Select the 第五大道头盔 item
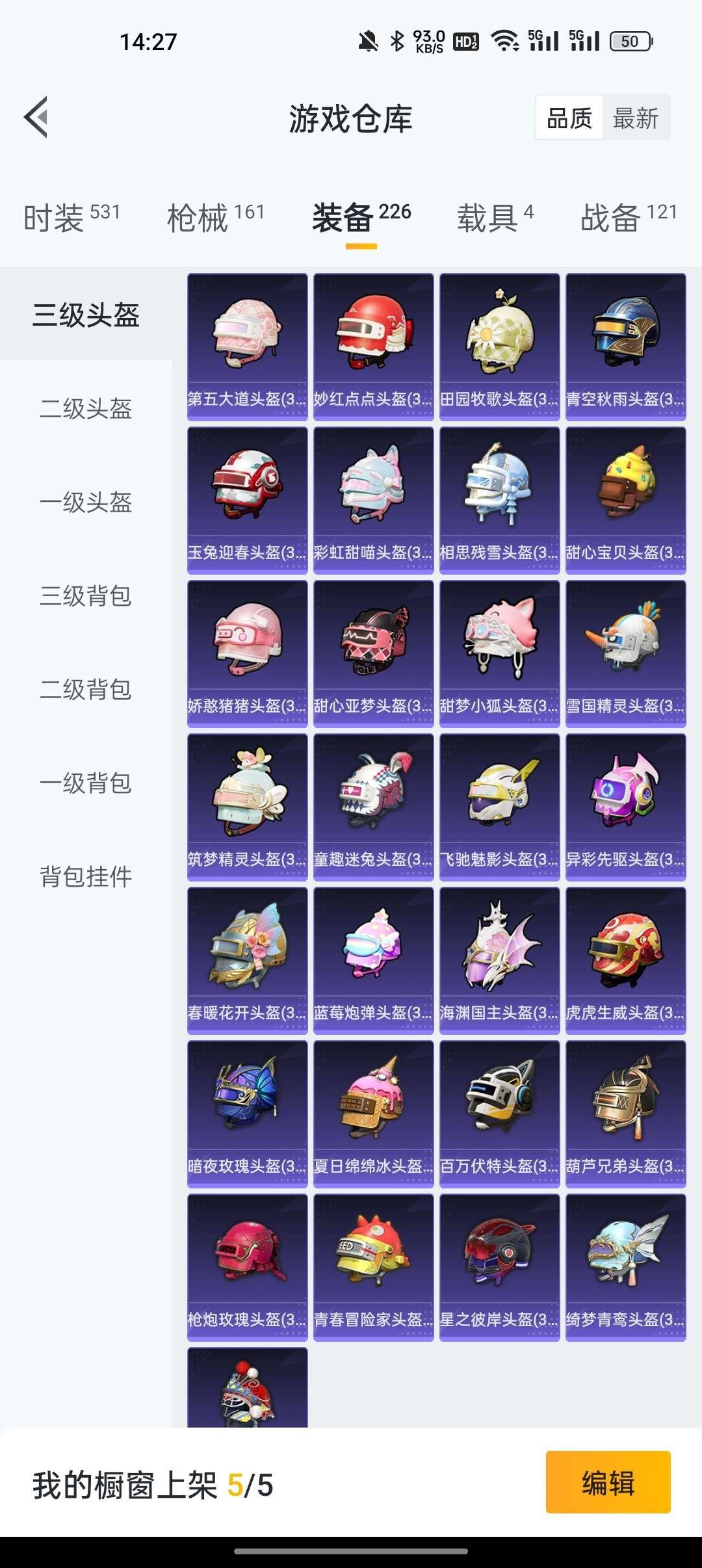Viewport: 702px width, 1568px height. tap(247, 345)
